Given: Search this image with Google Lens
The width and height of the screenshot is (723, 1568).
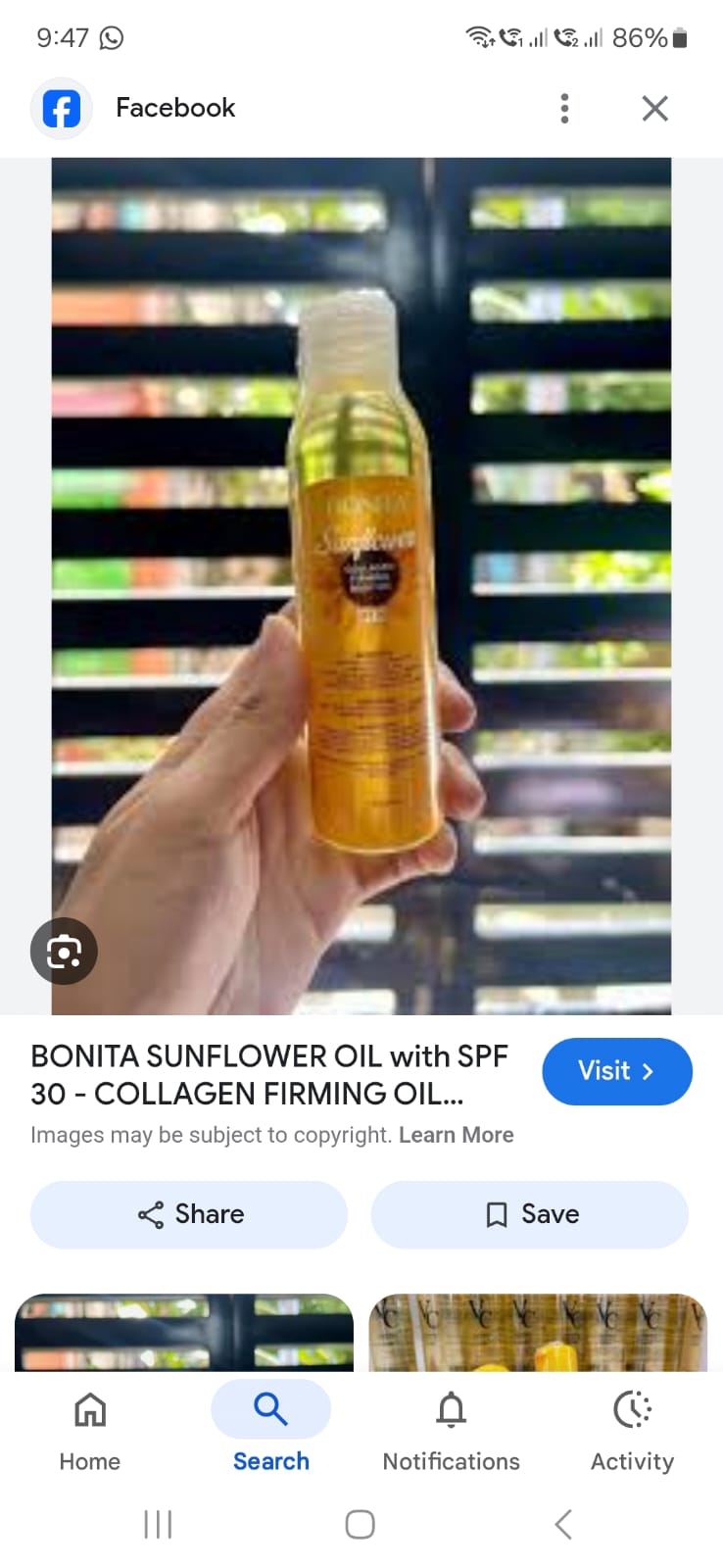Looking at the screenshot, I should [64, 951].
